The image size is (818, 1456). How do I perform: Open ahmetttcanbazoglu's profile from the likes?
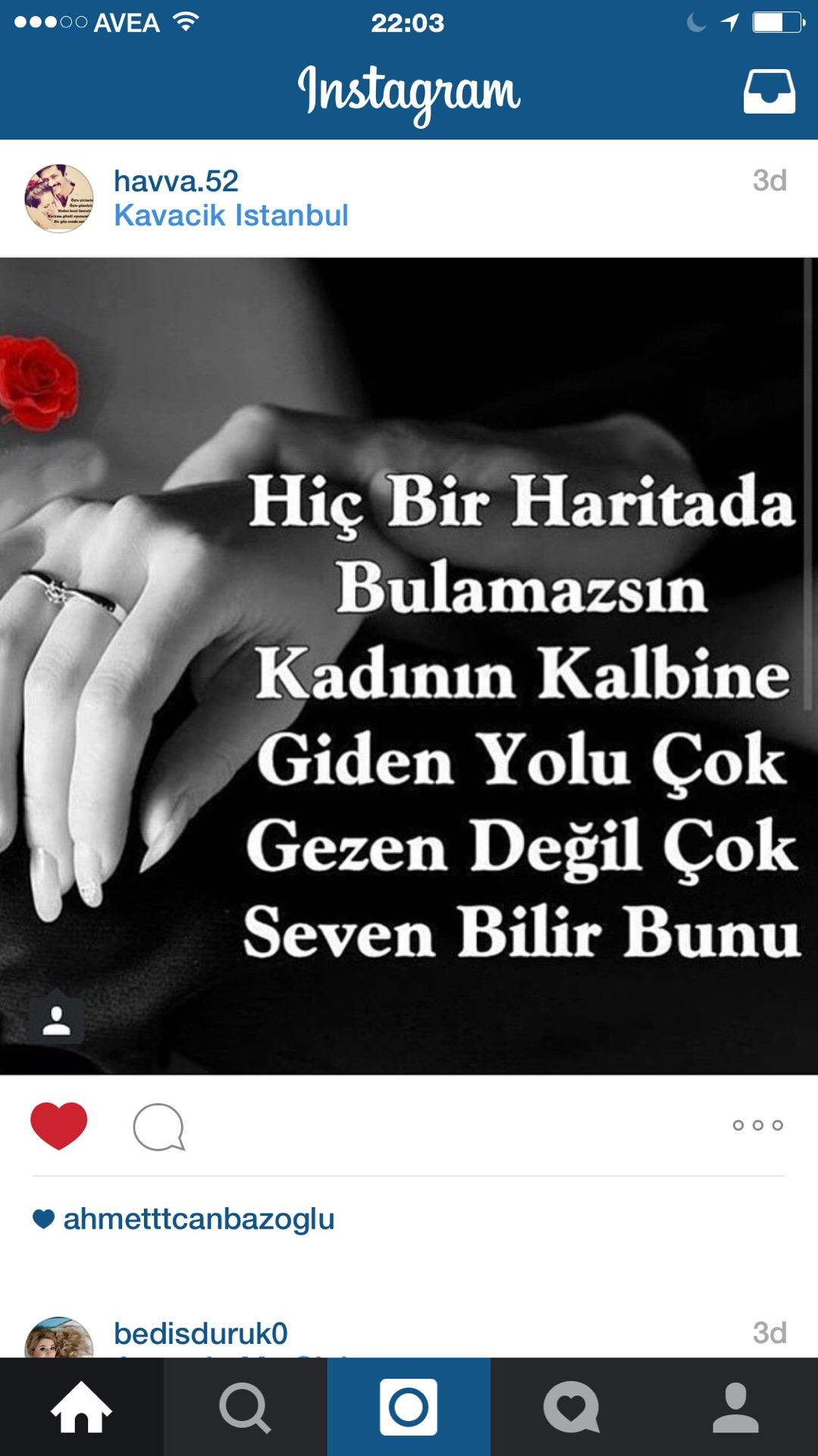[199, 1219]
